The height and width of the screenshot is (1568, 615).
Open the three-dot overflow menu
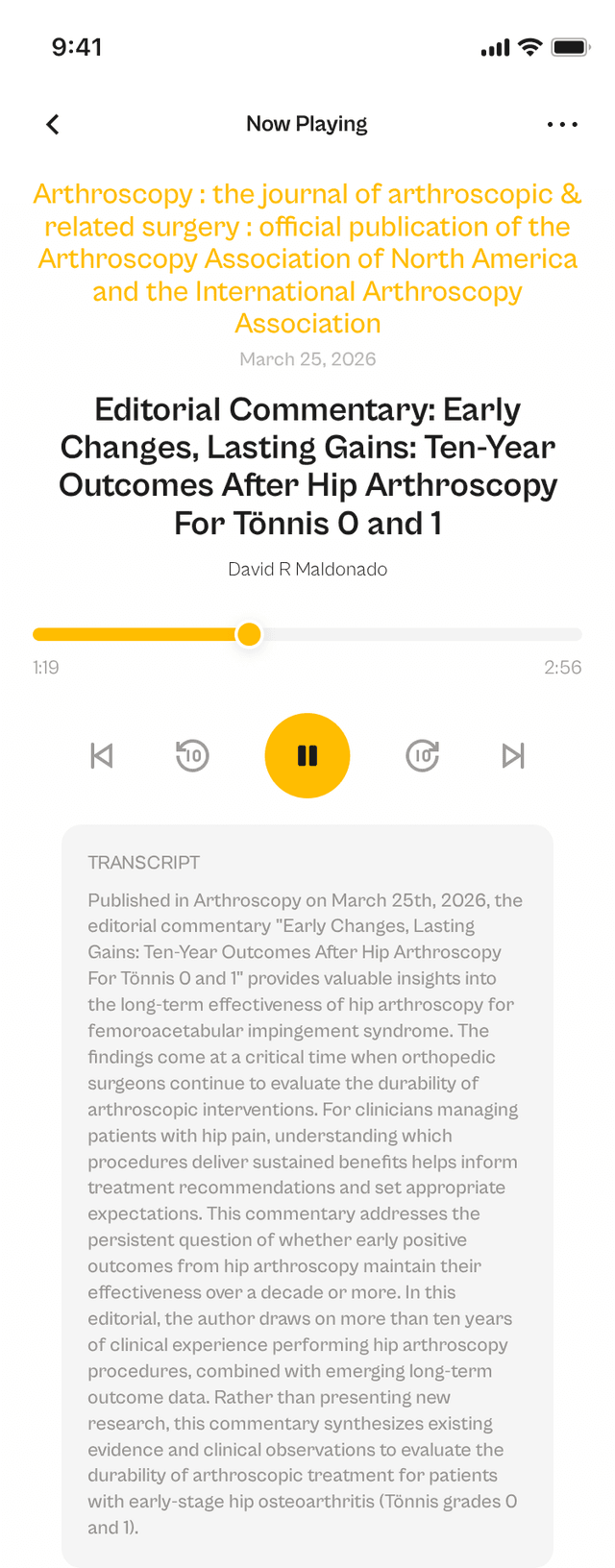coord(562,124)
